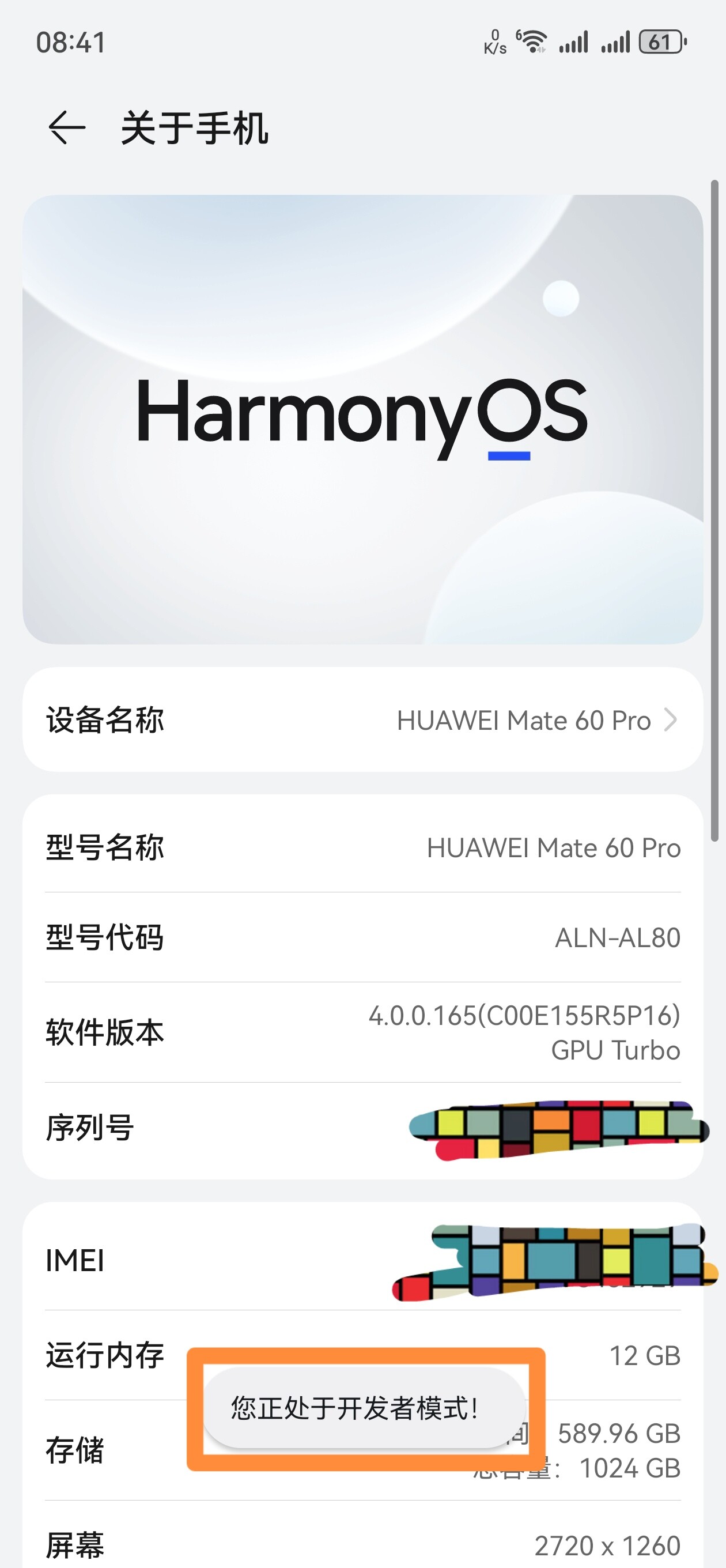Open the 设备名称 row

362,719
